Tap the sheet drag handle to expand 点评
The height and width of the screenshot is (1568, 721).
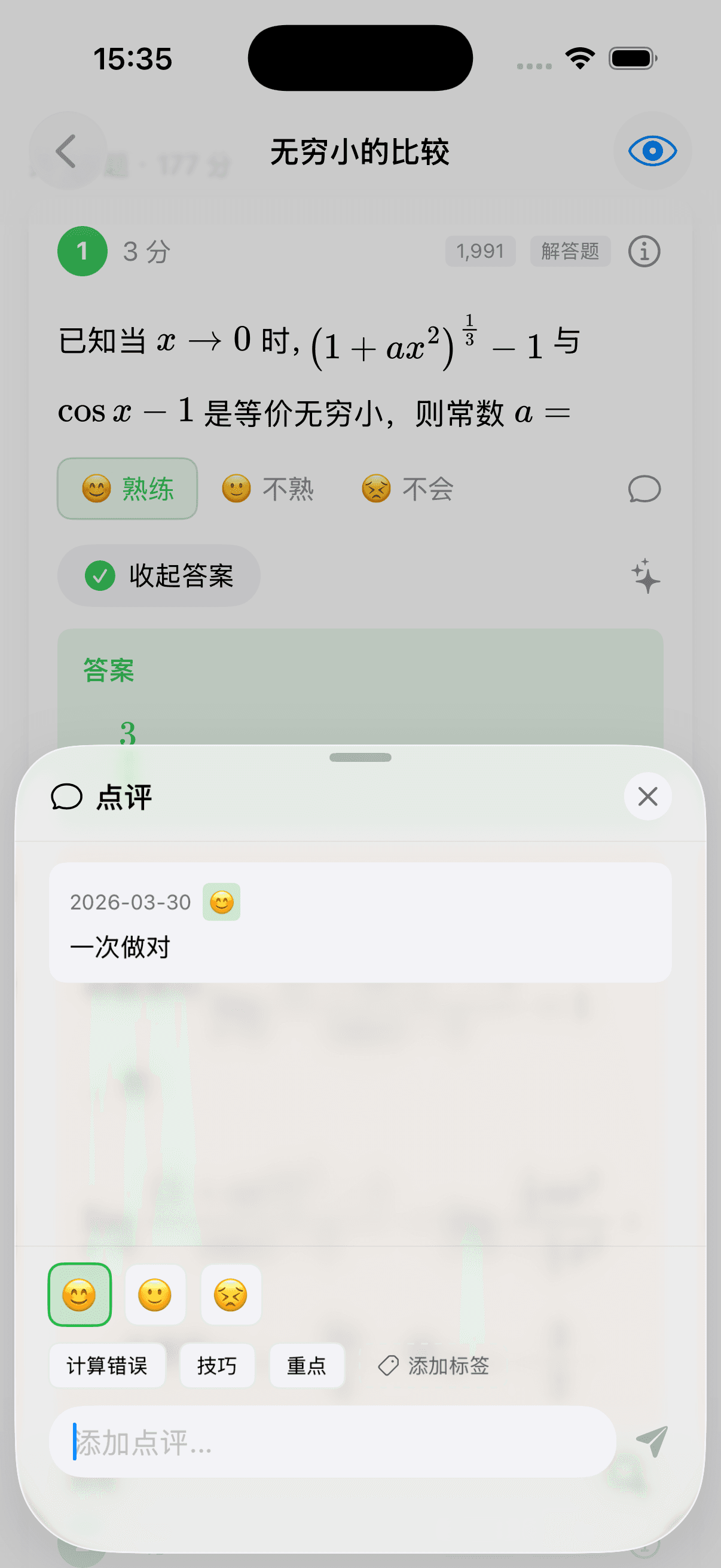[360, 756]
